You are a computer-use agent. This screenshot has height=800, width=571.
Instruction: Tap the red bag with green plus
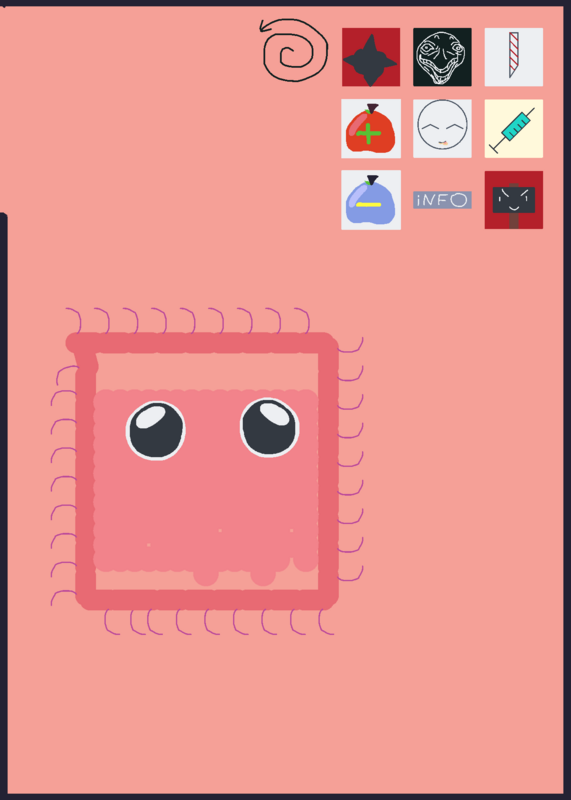[371, 129]
